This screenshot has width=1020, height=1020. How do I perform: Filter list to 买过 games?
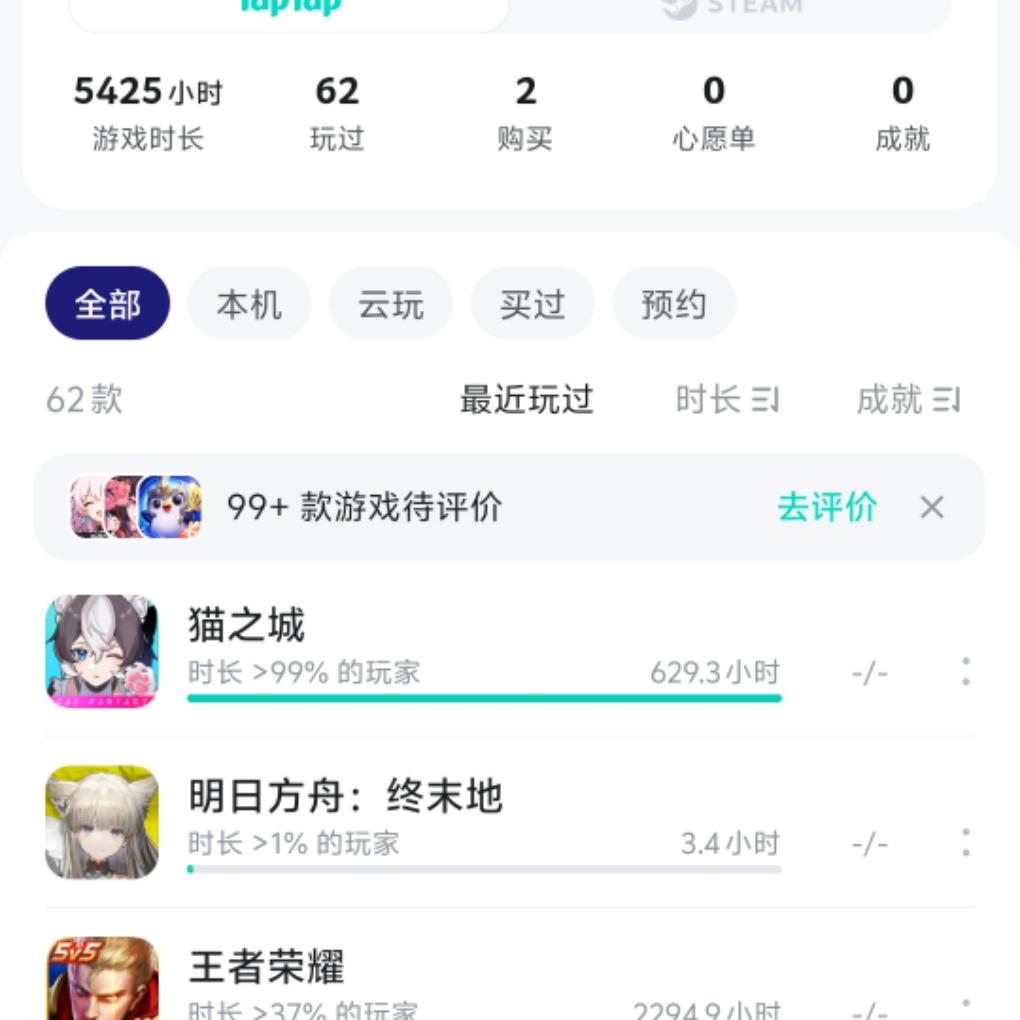coord(532,303)
